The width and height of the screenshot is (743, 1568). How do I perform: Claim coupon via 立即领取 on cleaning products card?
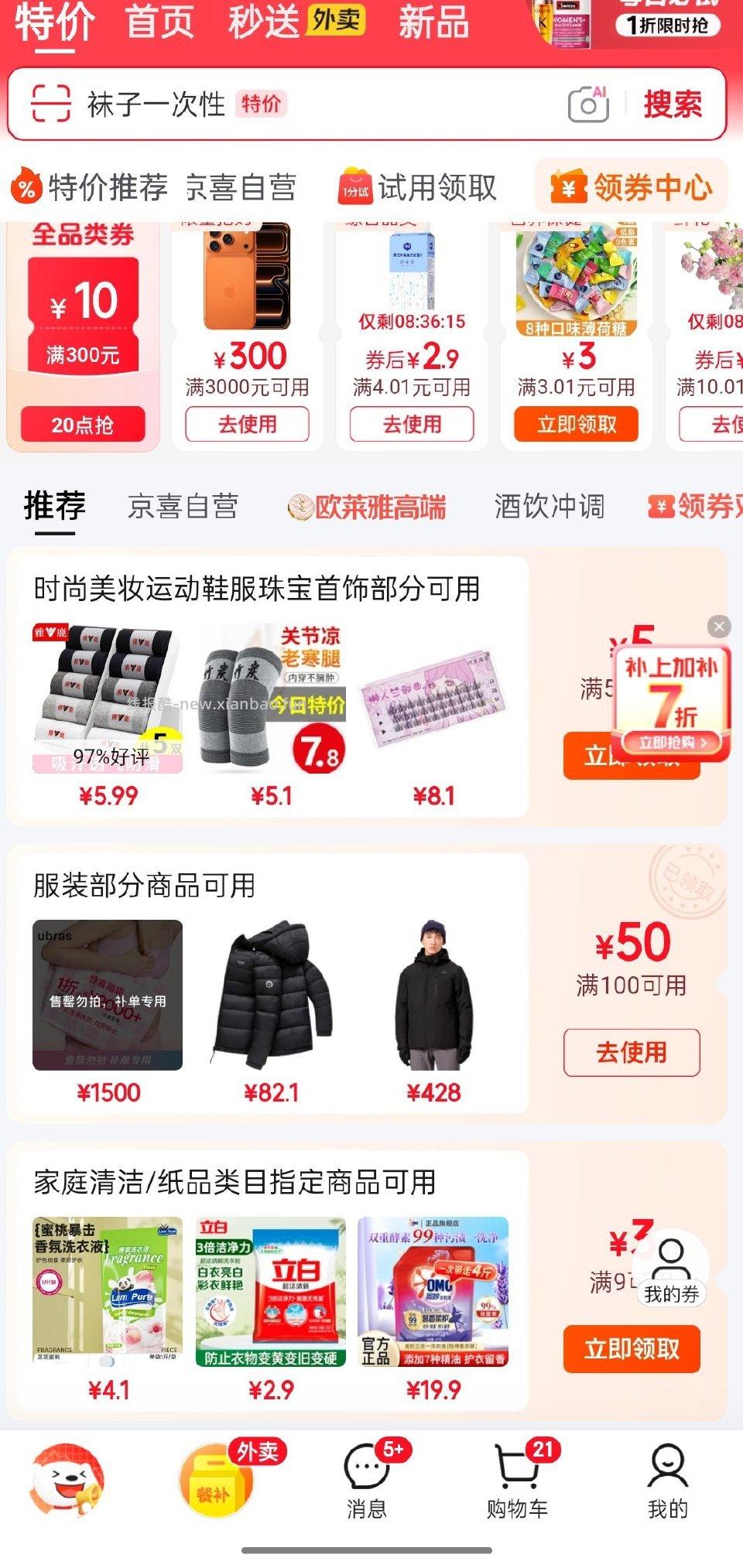tap(632, 1349)
